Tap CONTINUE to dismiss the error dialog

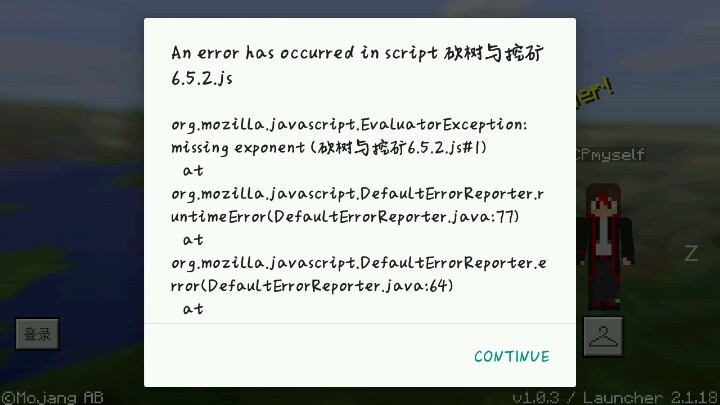click(511, 356)
